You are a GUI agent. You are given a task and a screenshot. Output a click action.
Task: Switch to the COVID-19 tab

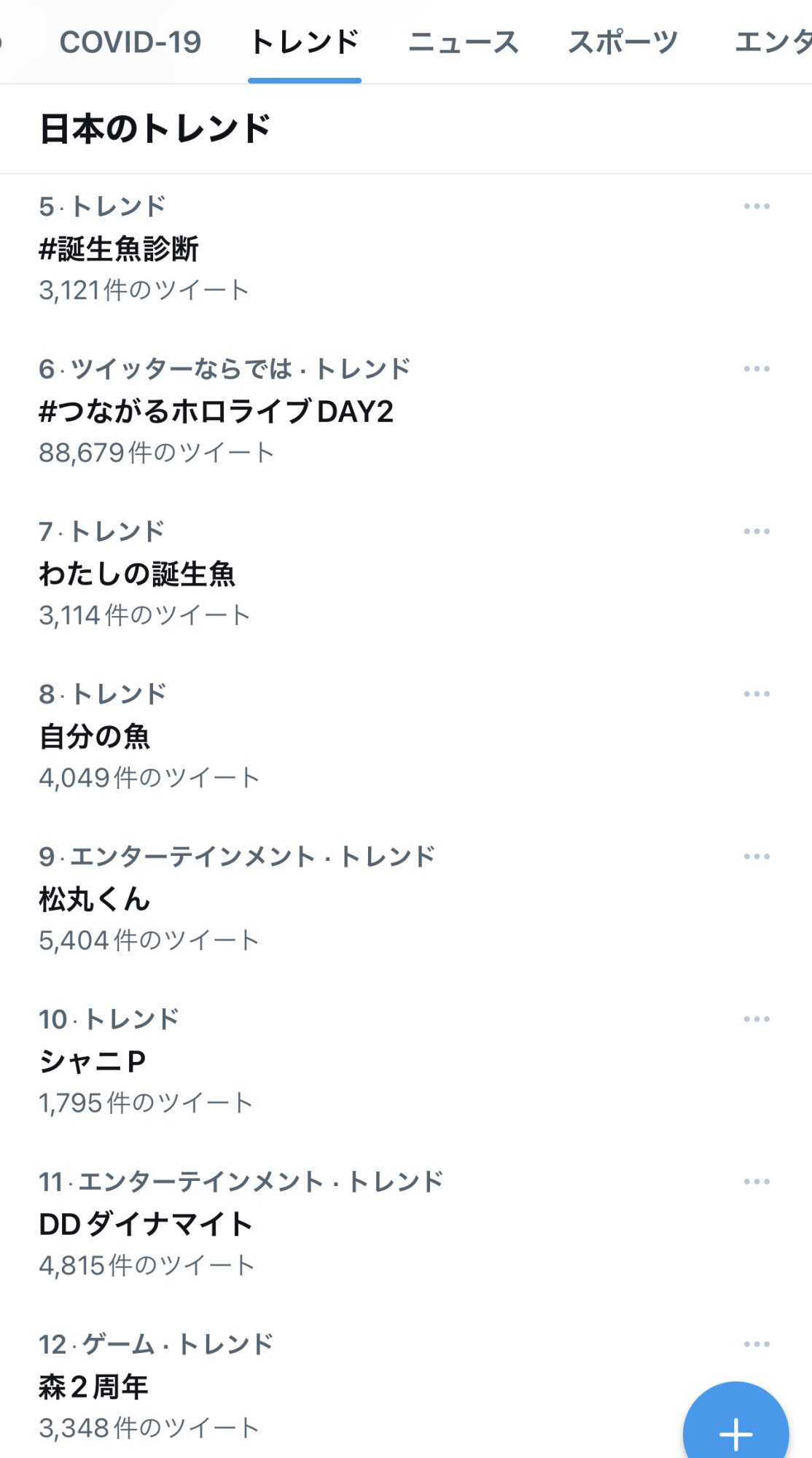tap(130, 42)
